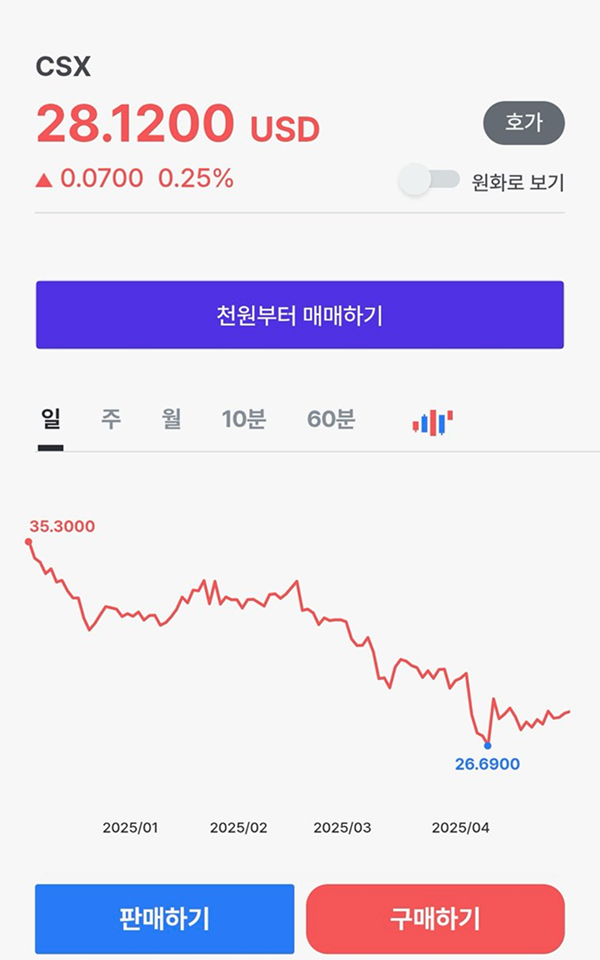Tap the 천원부터 매매하기 button

(x=300, y=315)
